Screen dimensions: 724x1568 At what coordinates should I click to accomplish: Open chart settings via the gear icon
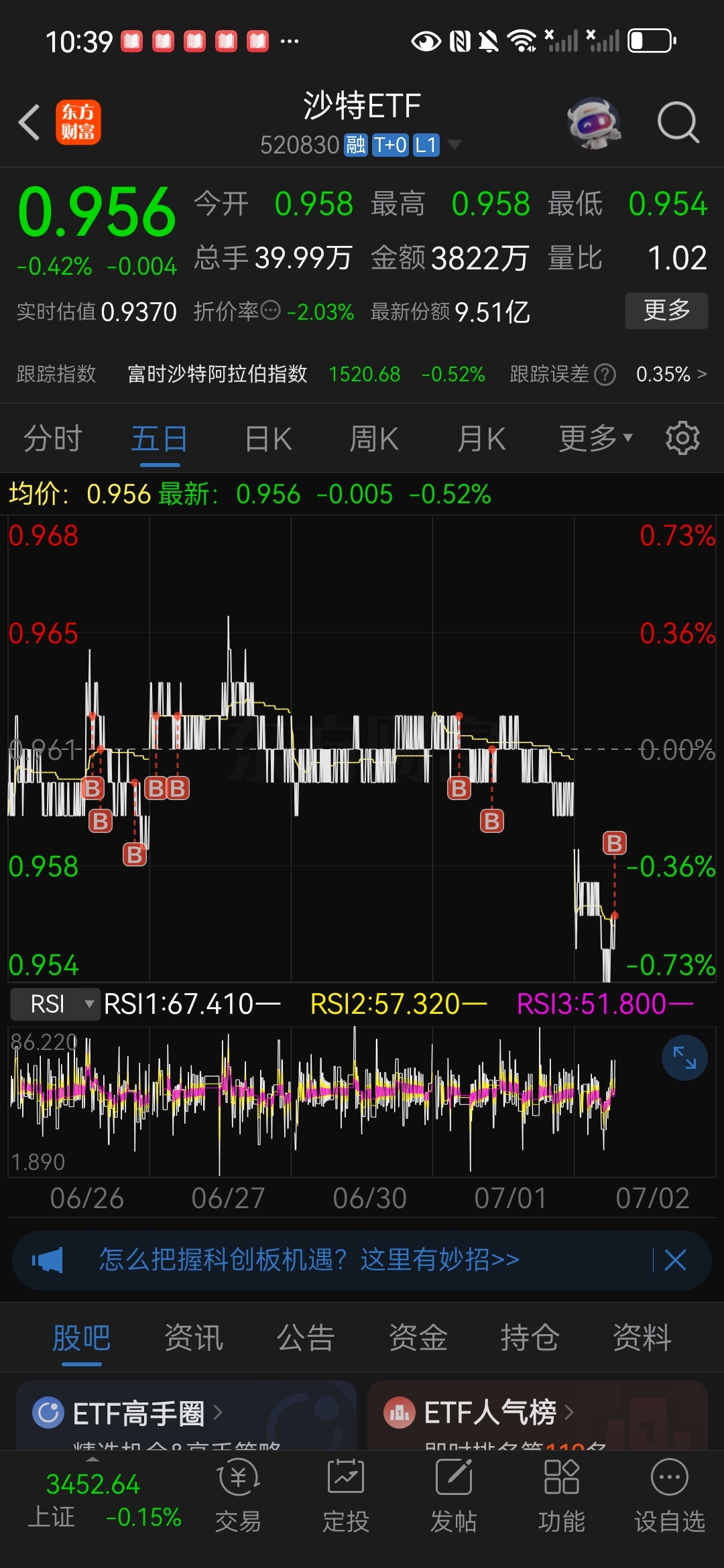coord(682,438)
